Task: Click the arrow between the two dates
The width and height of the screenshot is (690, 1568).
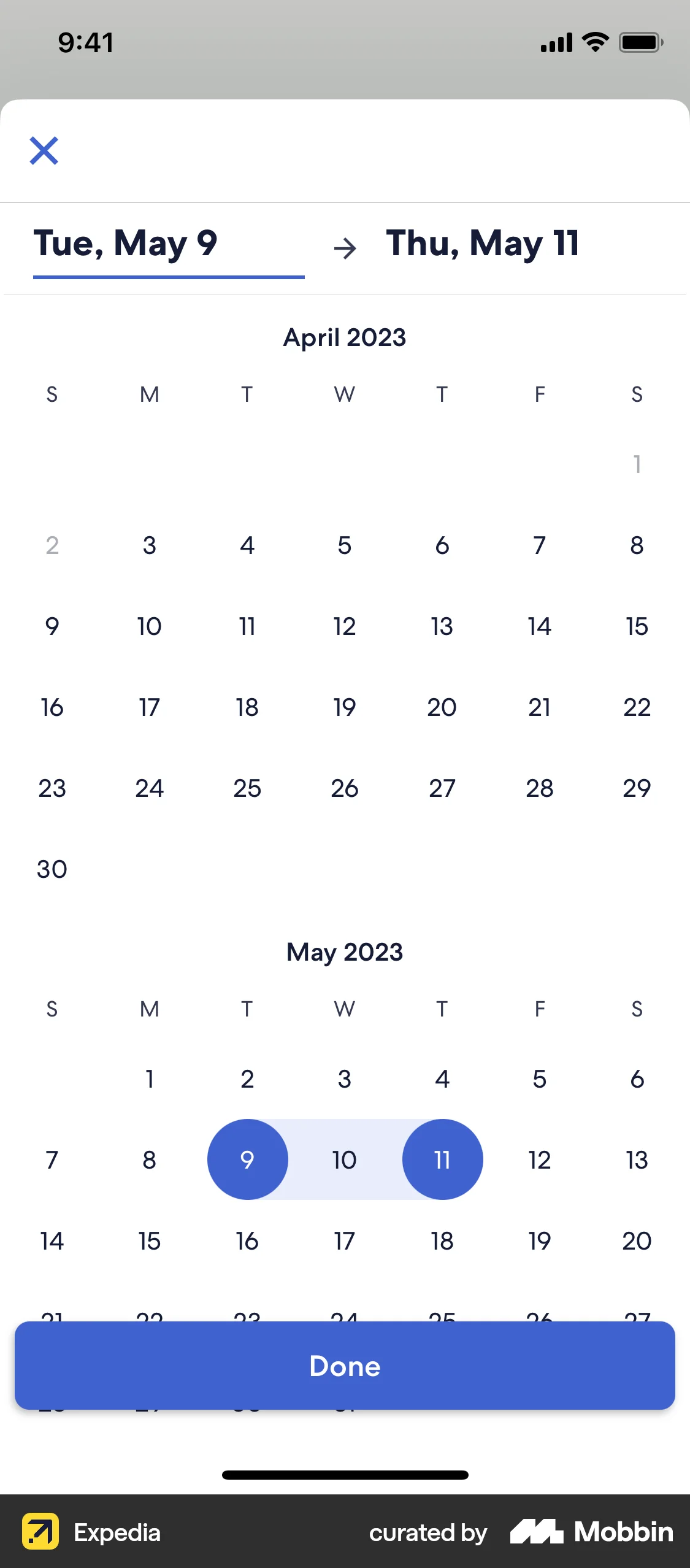Action: point(345,247)
